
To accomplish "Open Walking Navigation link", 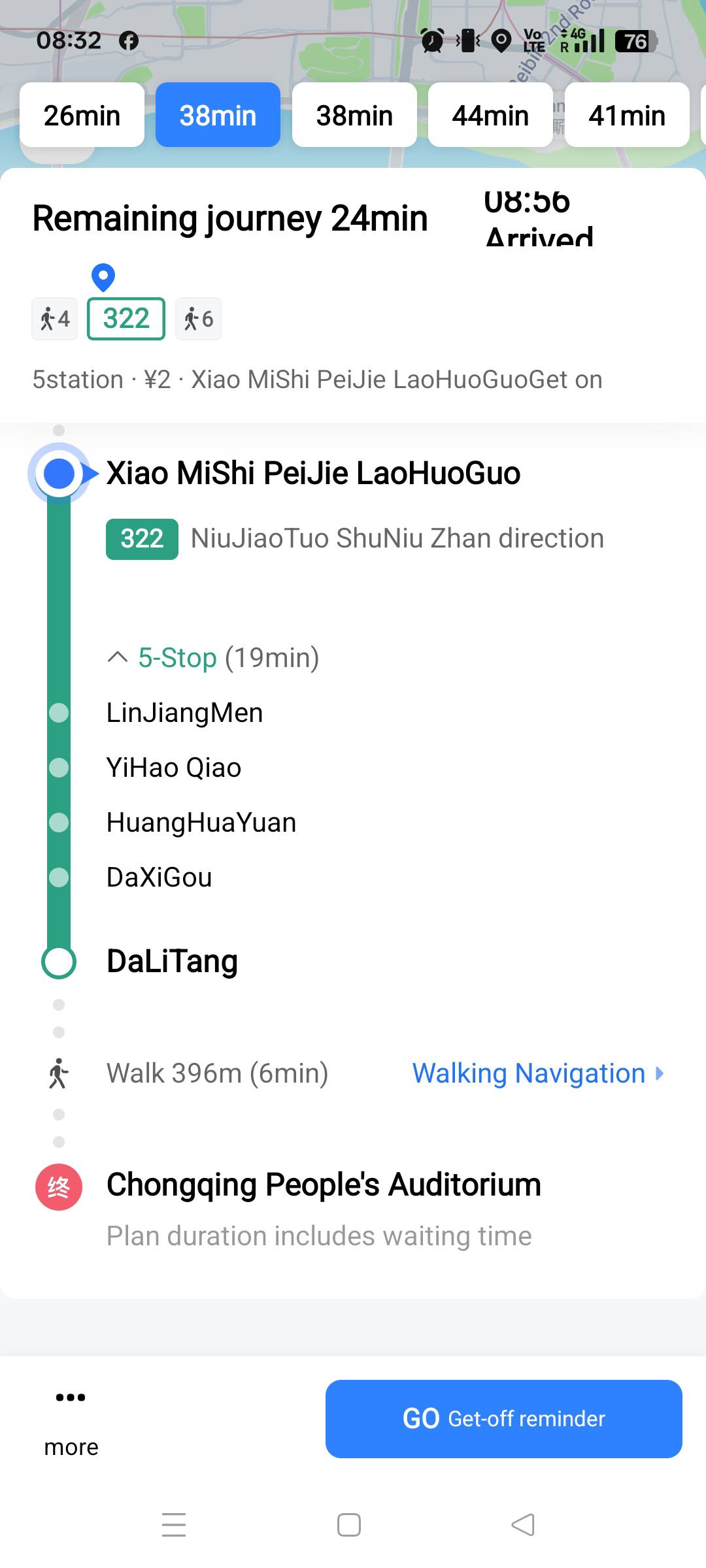I will tap(537, 1073).
